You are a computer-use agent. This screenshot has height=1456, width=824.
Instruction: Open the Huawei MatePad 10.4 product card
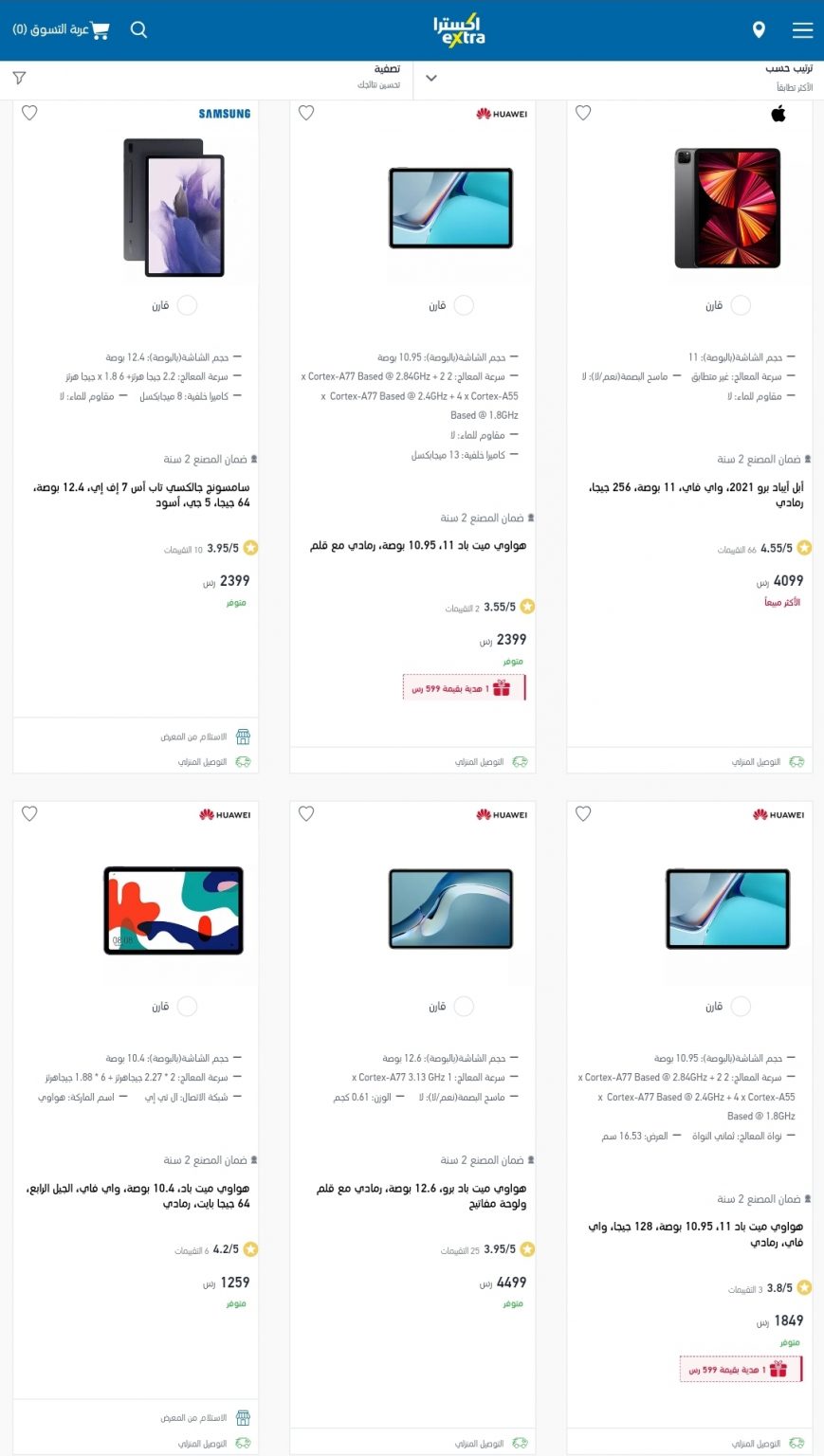[138, 1195]
